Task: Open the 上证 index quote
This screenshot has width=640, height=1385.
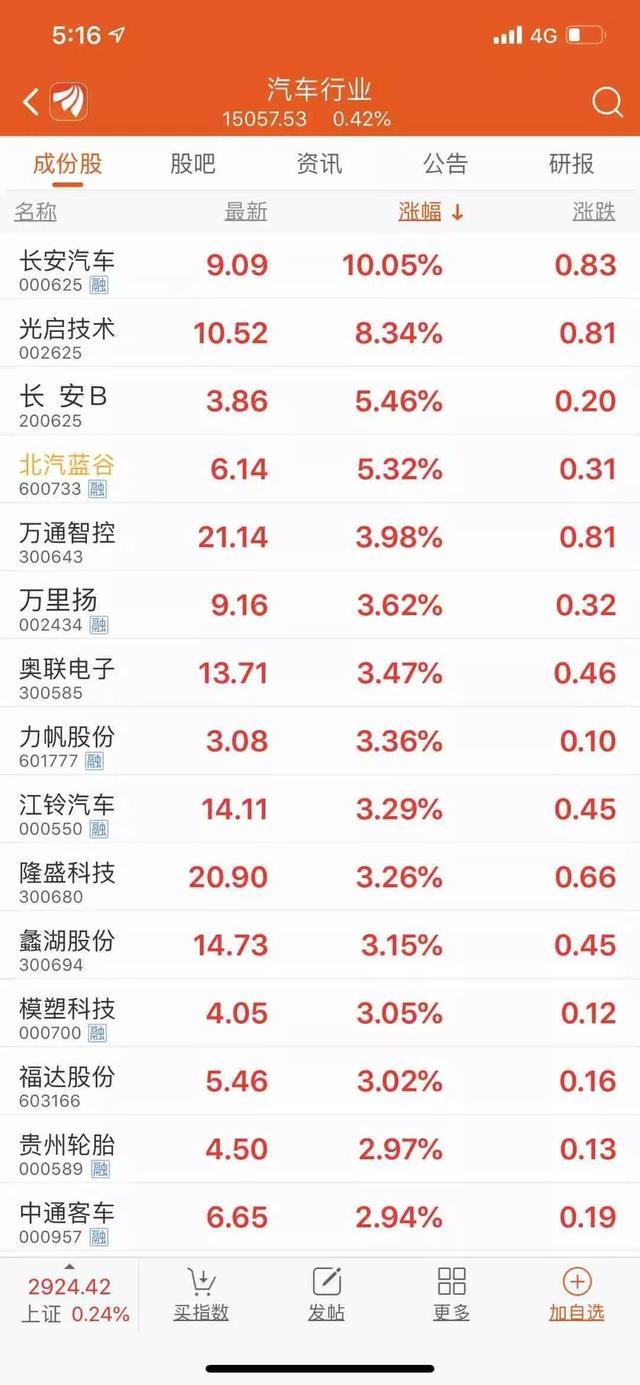Action: 69,1298
